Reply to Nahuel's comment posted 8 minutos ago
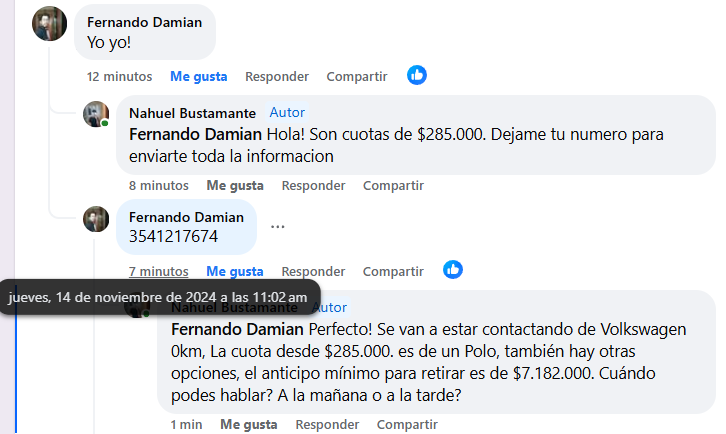The height and width of the screenshot is (434, 726). coord(312,185)
